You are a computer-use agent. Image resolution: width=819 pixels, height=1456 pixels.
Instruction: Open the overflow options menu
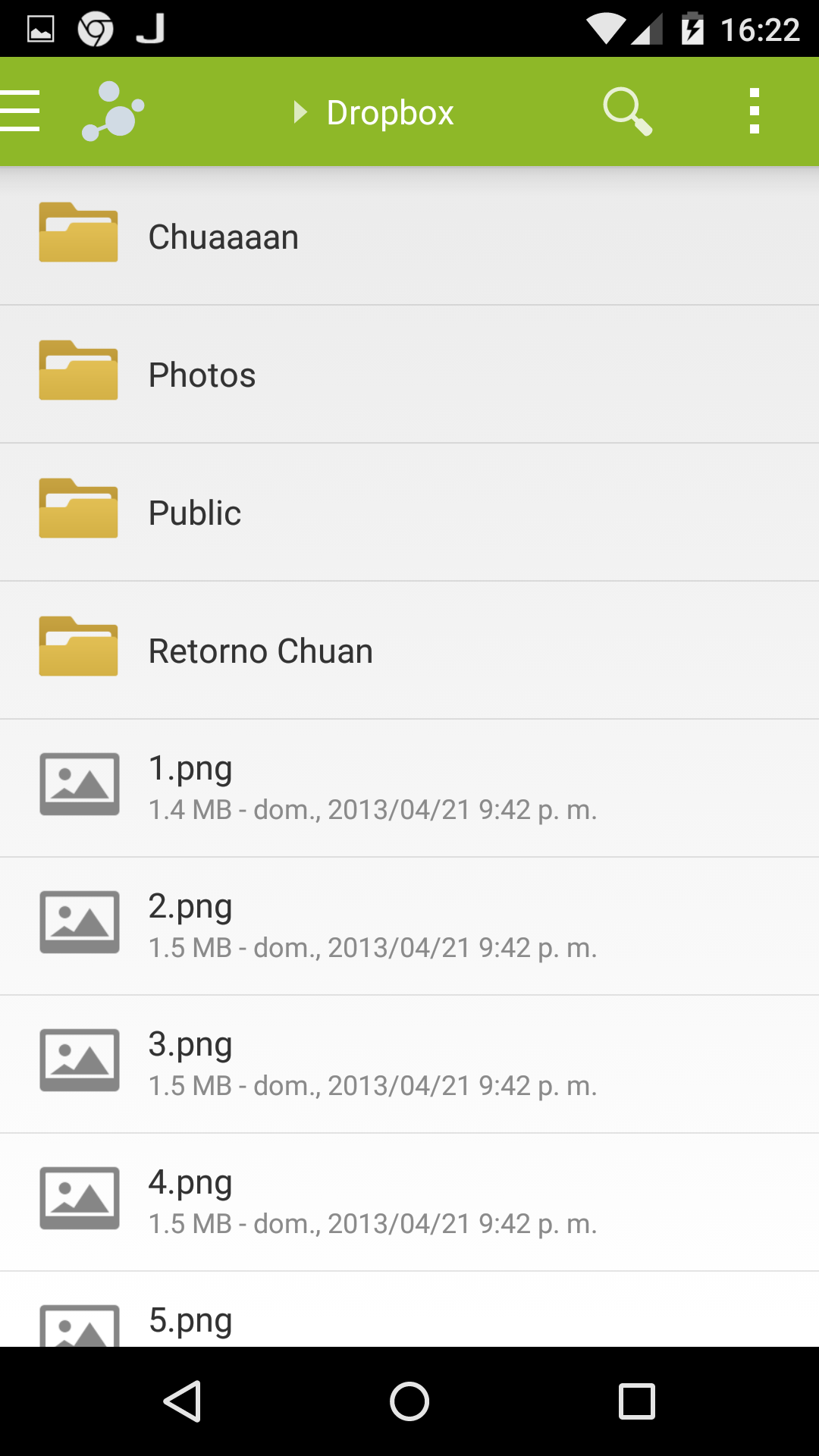click(754, 111)
